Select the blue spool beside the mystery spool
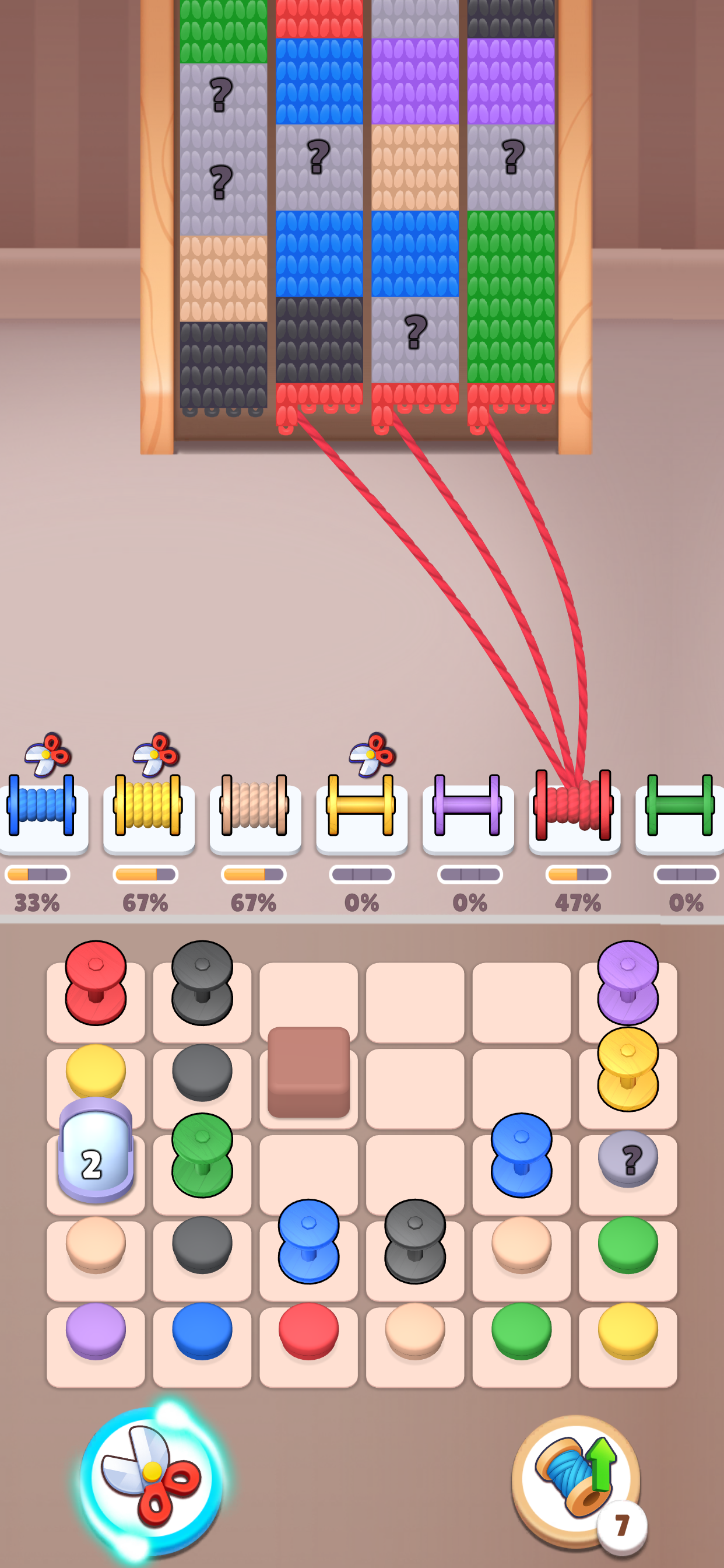This screenshot has width=724, height=1568. [521, 1154]
